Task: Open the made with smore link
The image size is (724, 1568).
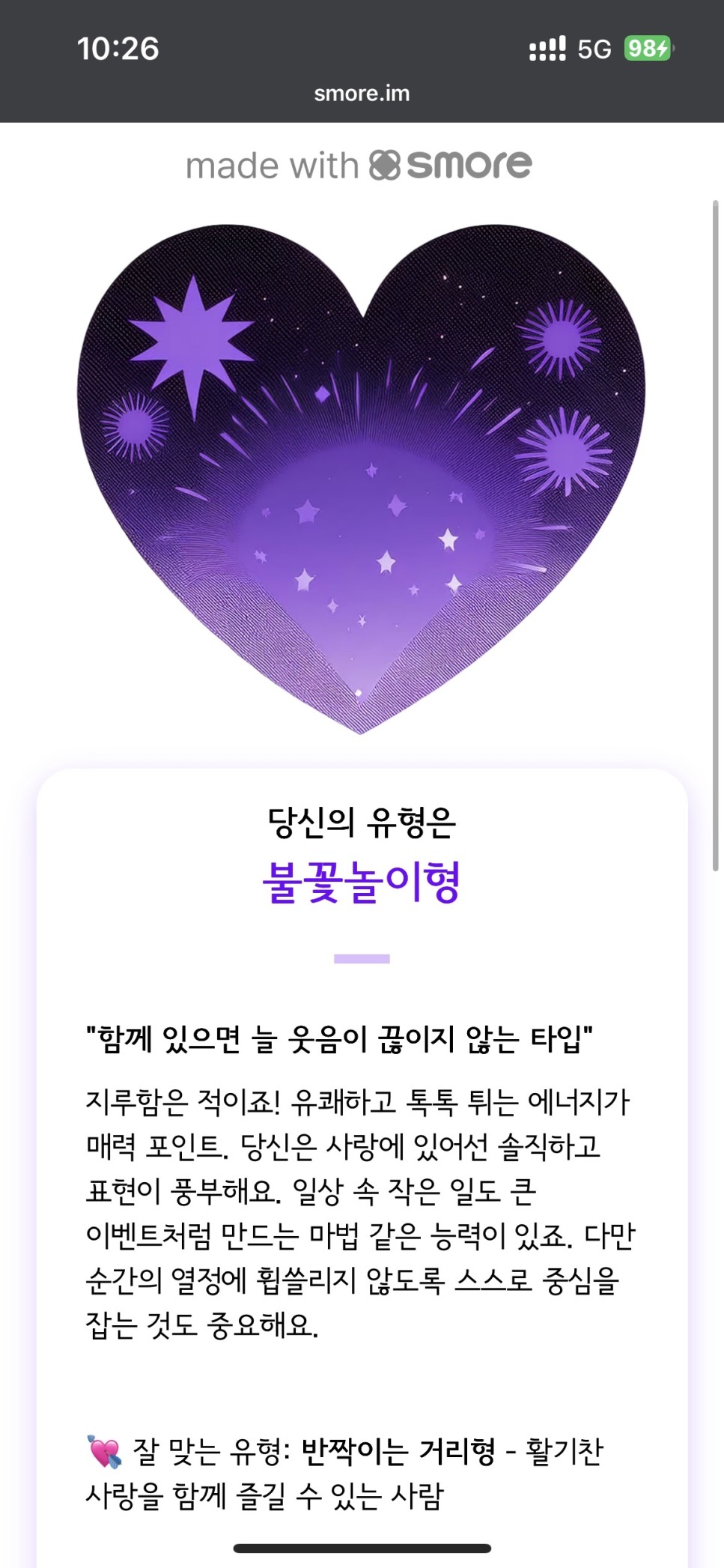Action: tap(359, 166)
